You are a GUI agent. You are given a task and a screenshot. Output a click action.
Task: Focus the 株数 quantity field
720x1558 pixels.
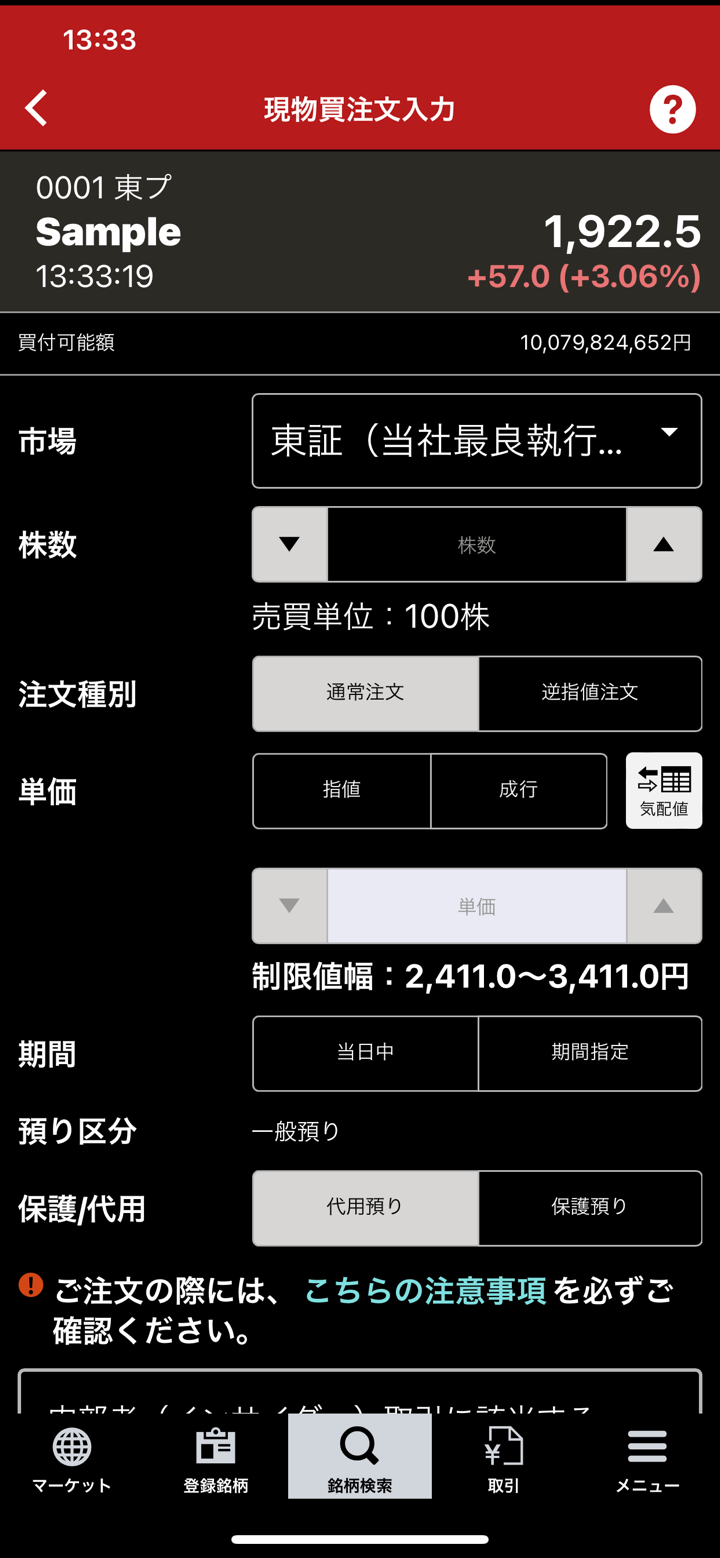pos(476,545)
